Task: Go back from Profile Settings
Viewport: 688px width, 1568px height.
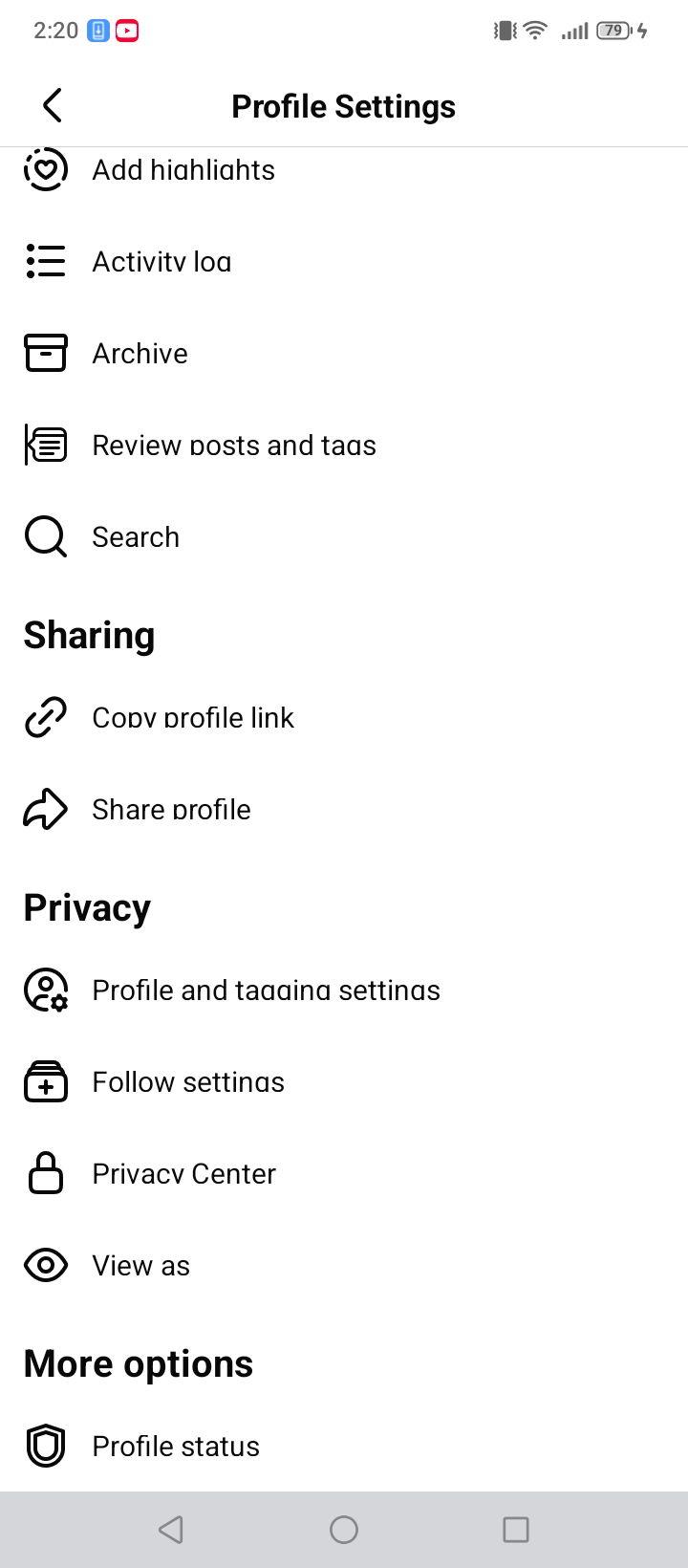Action: pyautogui.click(x=53, y=105)
